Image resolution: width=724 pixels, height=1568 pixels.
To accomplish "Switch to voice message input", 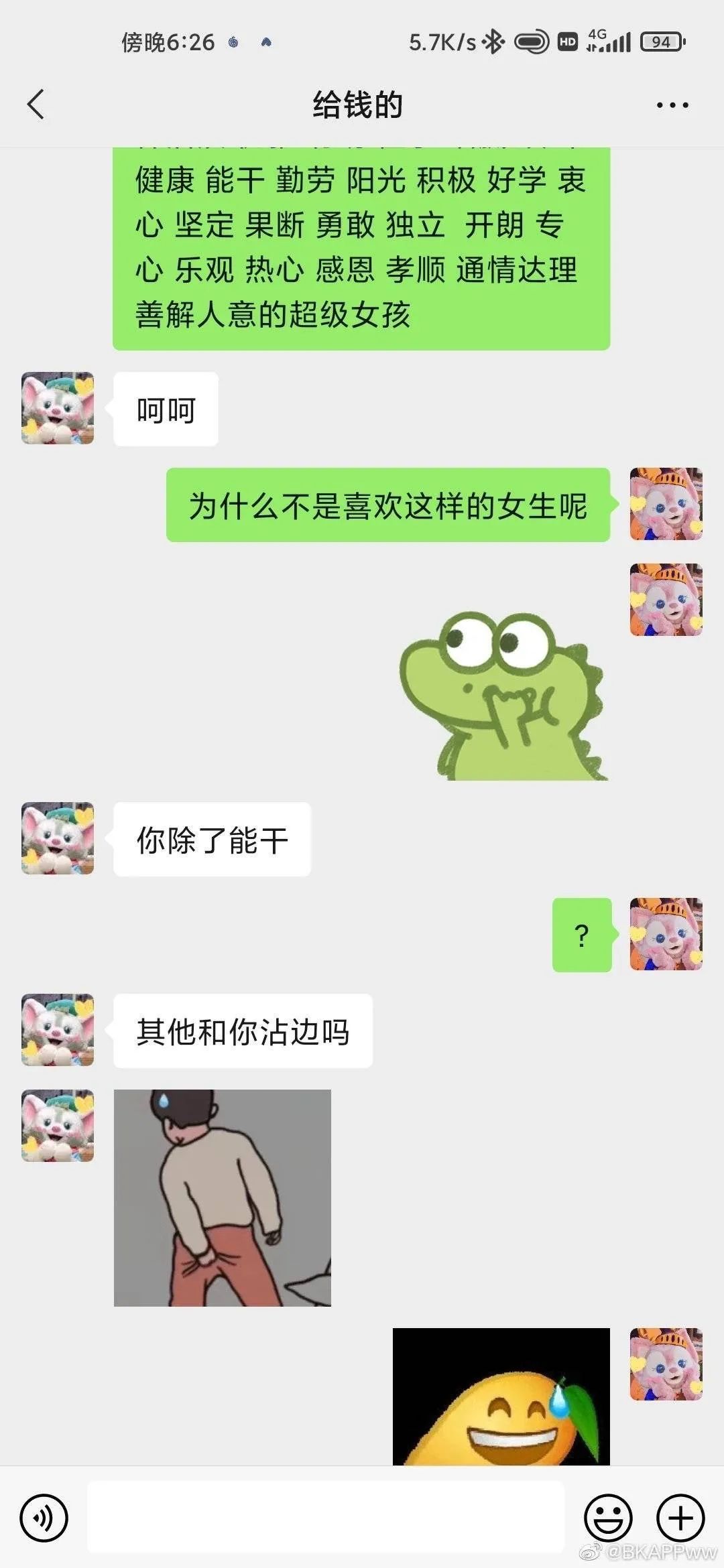I will click(44, 1518).
